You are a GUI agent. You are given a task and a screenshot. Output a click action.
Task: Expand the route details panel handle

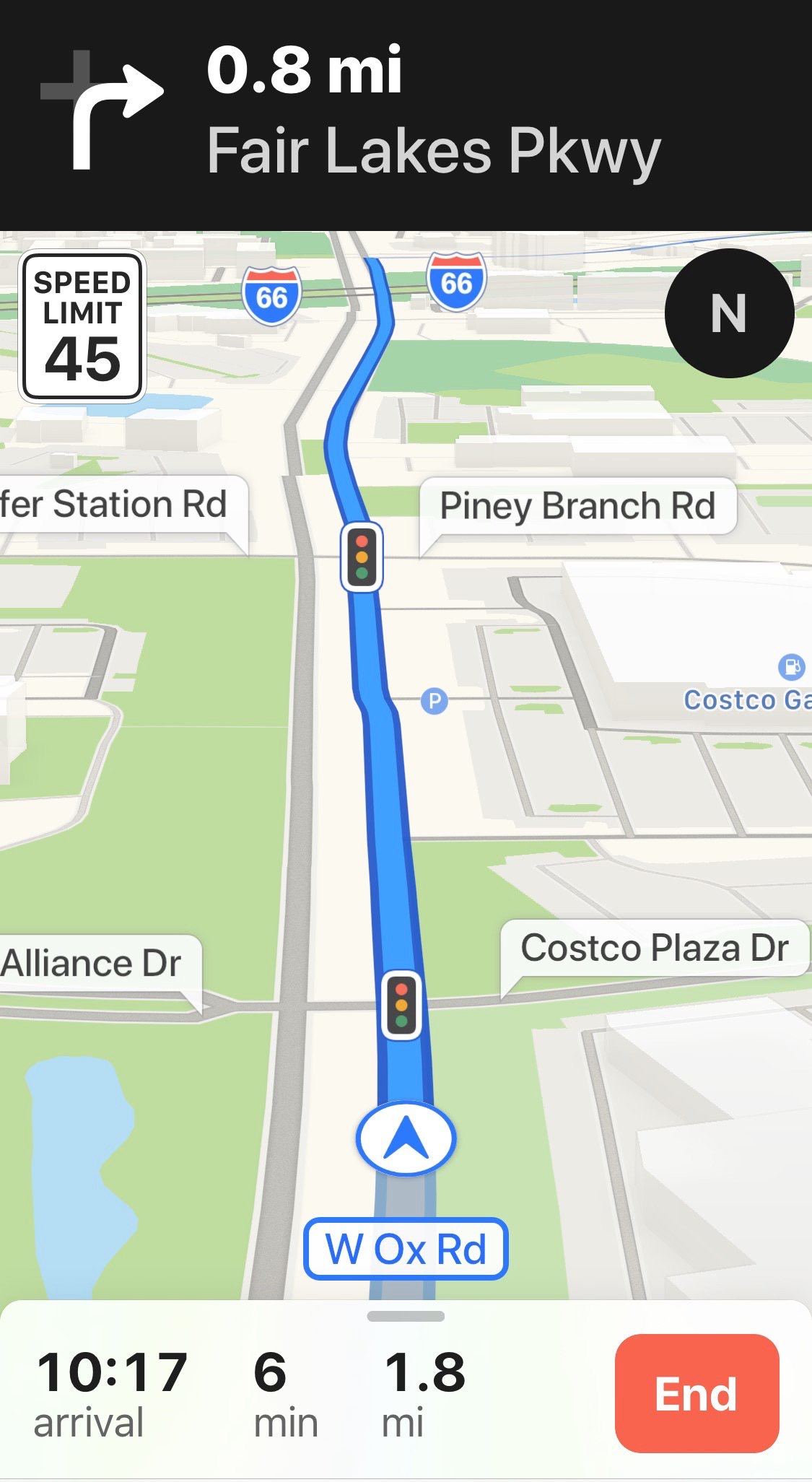406,1316
